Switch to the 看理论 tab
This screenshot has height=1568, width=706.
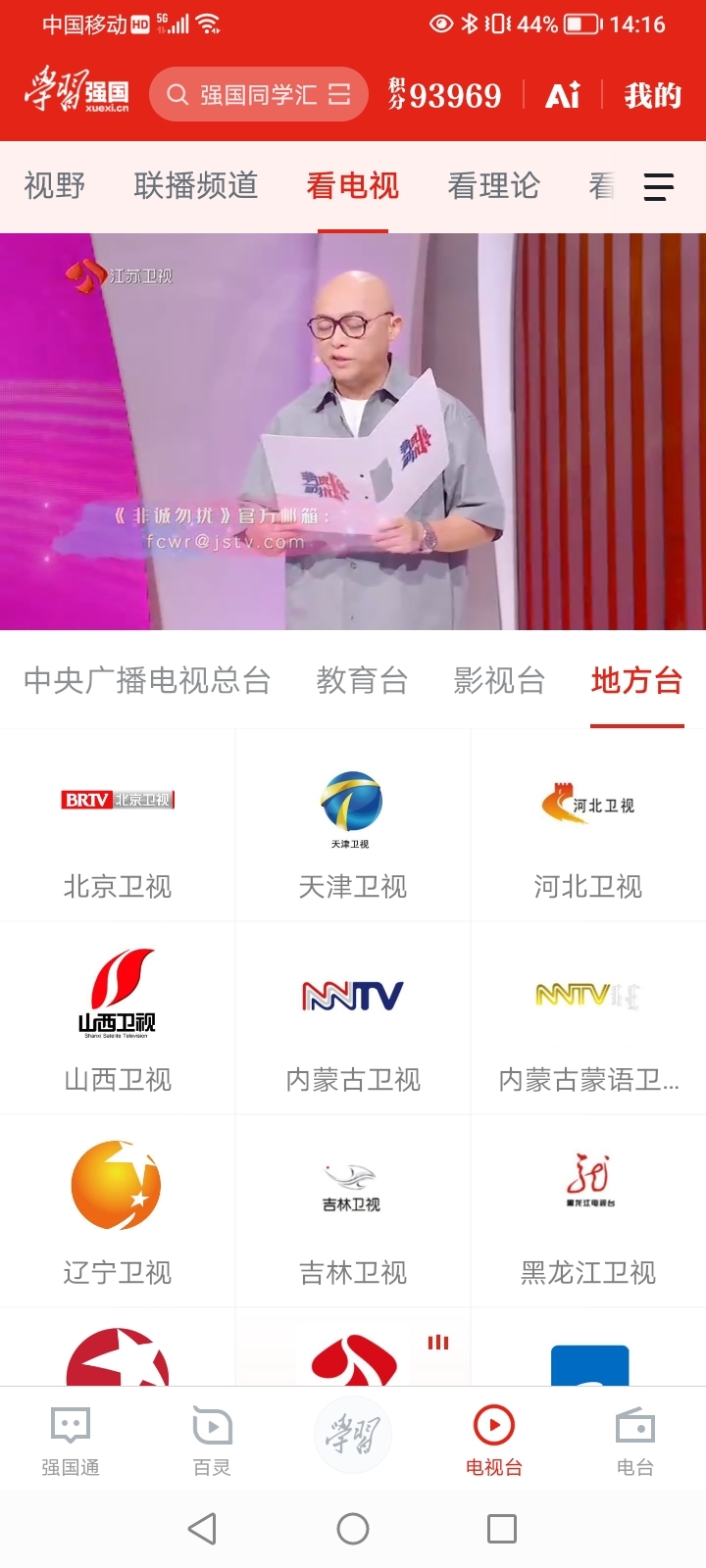494,185
